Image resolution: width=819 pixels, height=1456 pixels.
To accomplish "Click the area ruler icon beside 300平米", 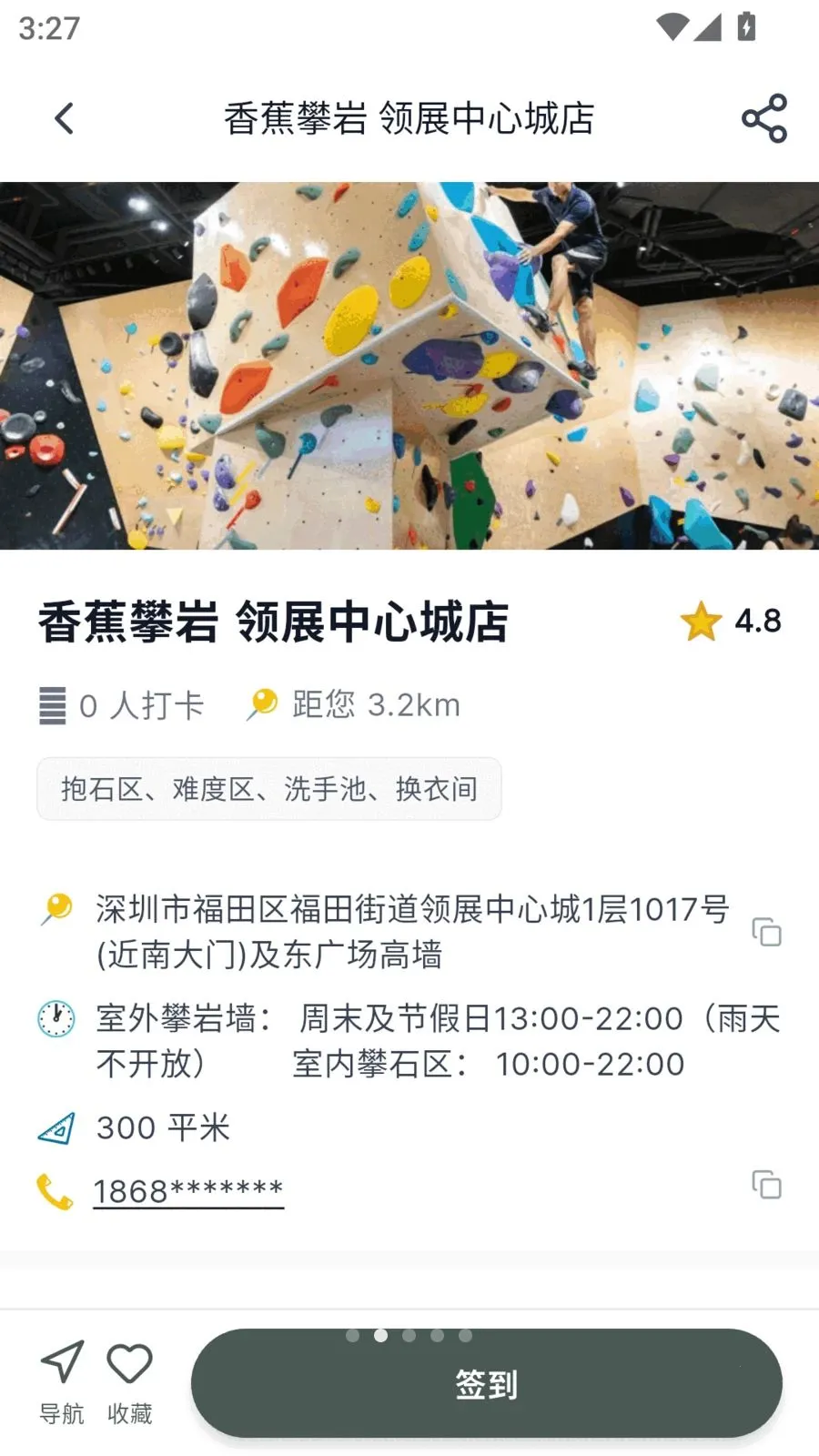I will click(56, 1128).
